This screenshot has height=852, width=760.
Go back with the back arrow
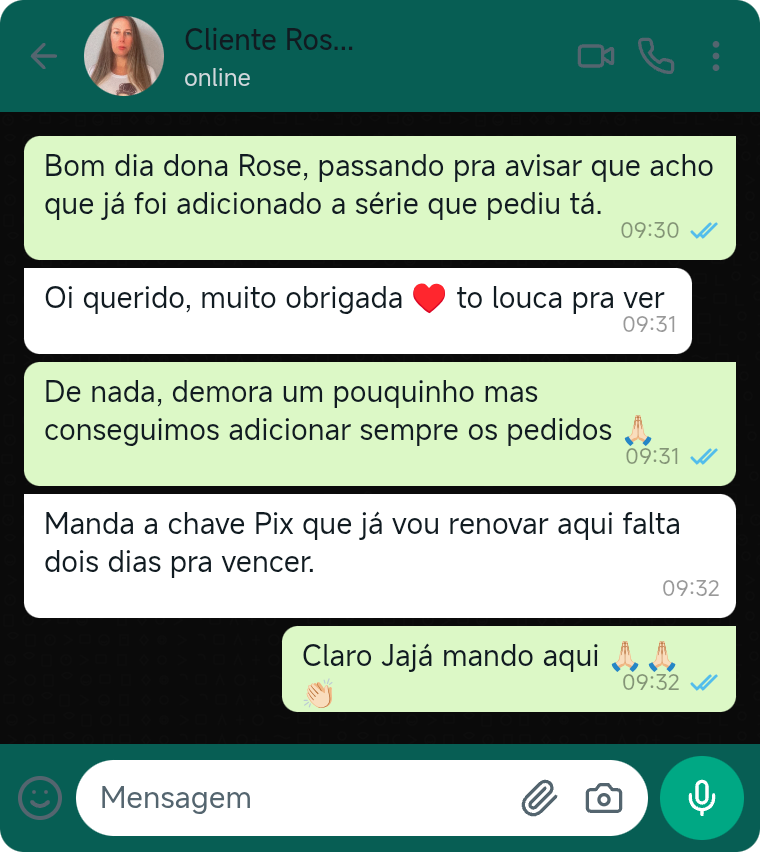click(44, 56)
